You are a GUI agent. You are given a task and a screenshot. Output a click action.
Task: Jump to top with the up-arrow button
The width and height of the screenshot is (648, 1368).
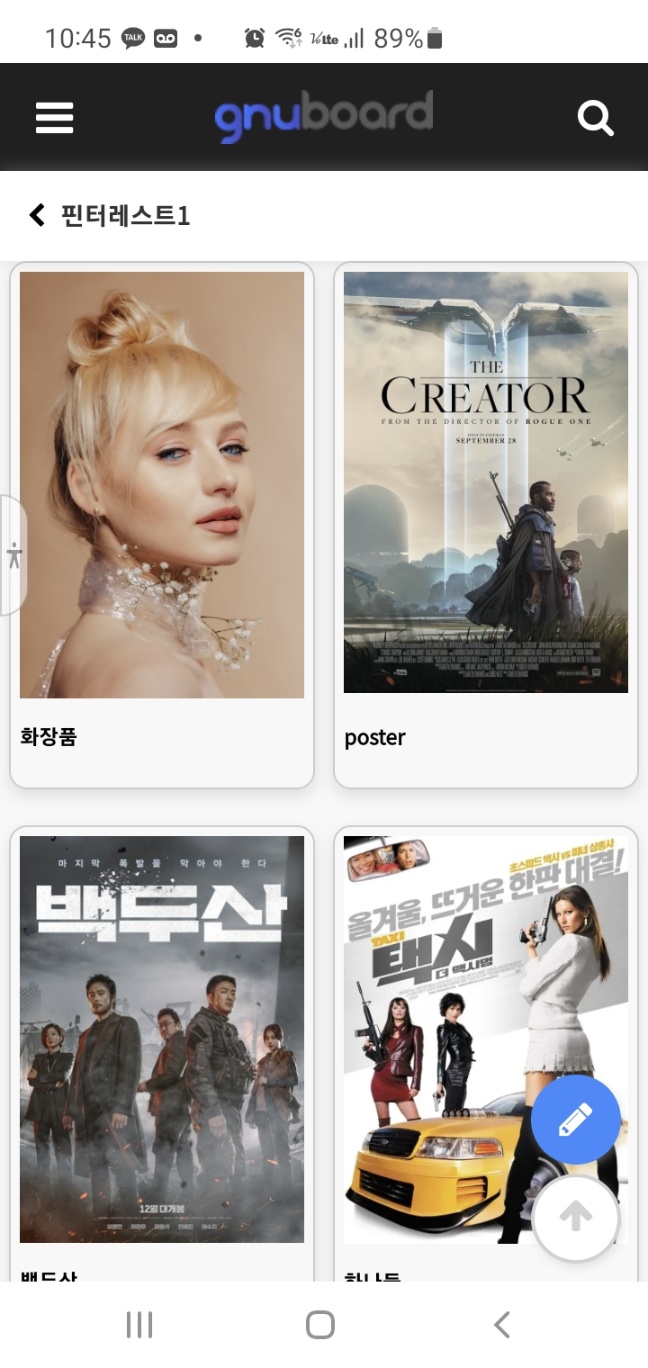click(576, 1217)
